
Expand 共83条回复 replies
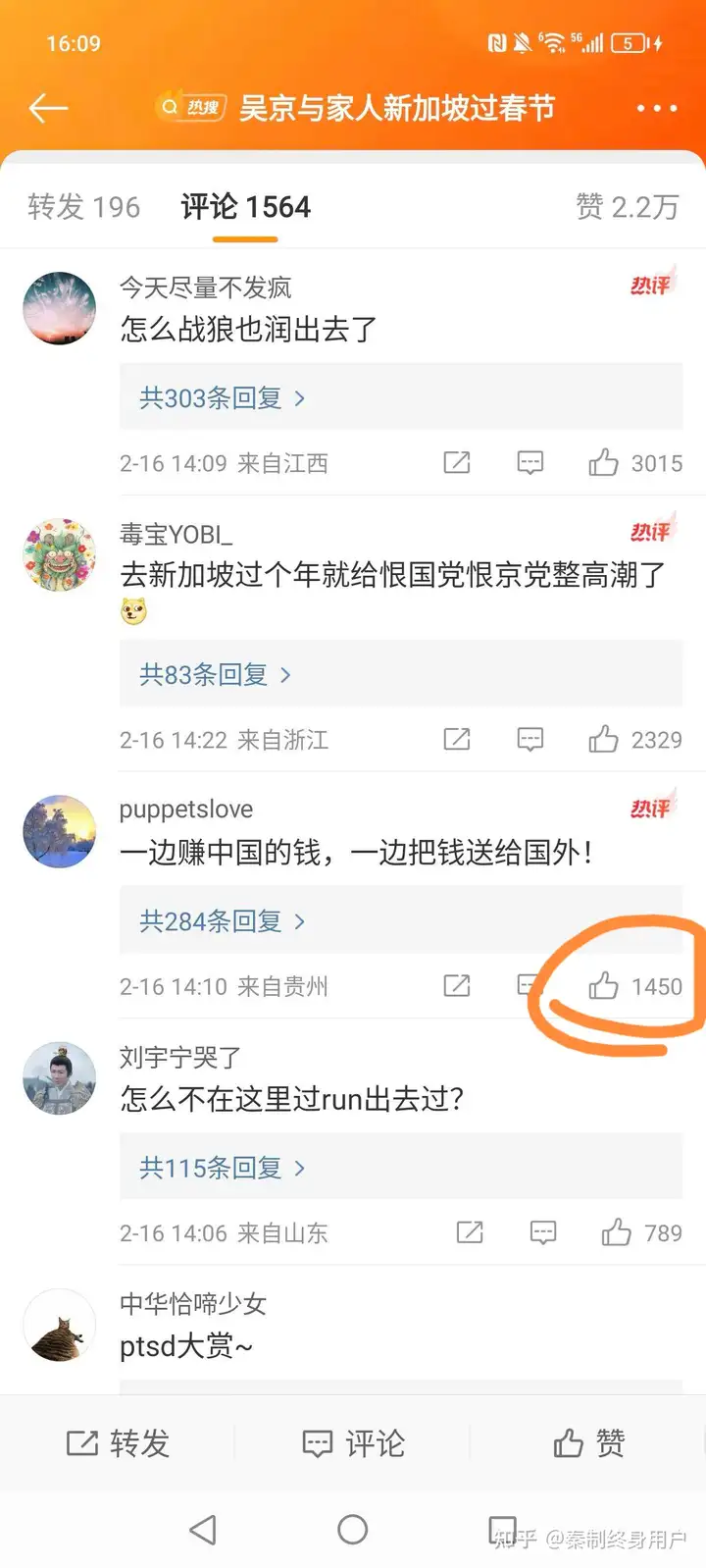point(216,674)
